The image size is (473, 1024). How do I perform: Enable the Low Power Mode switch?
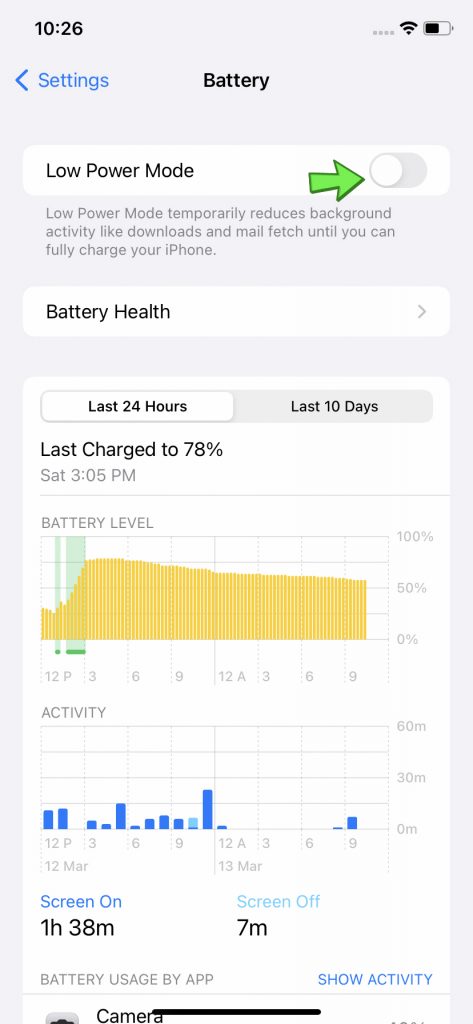point(398,170)
